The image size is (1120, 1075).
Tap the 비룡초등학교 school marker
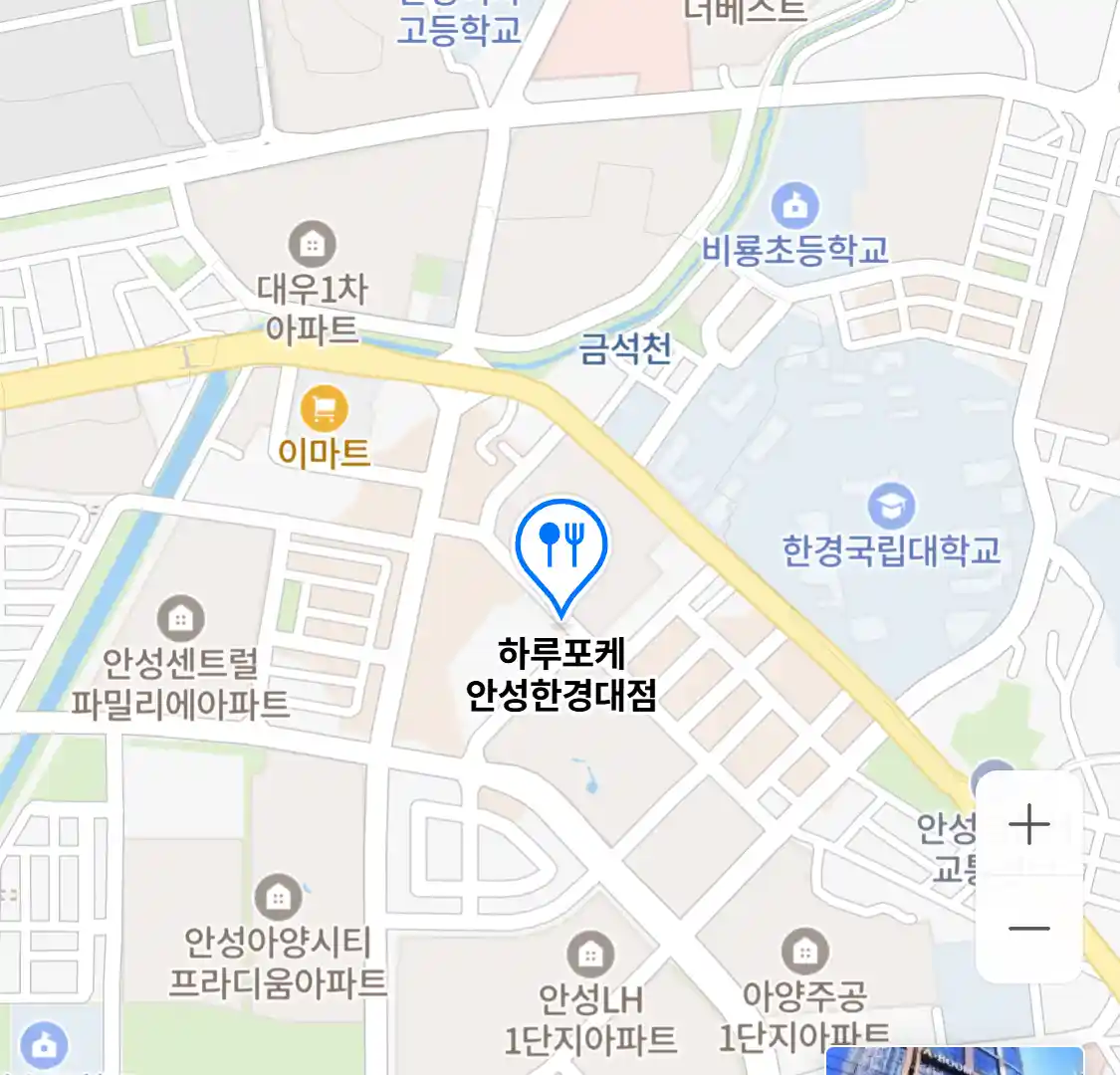[x=794, y=207]
